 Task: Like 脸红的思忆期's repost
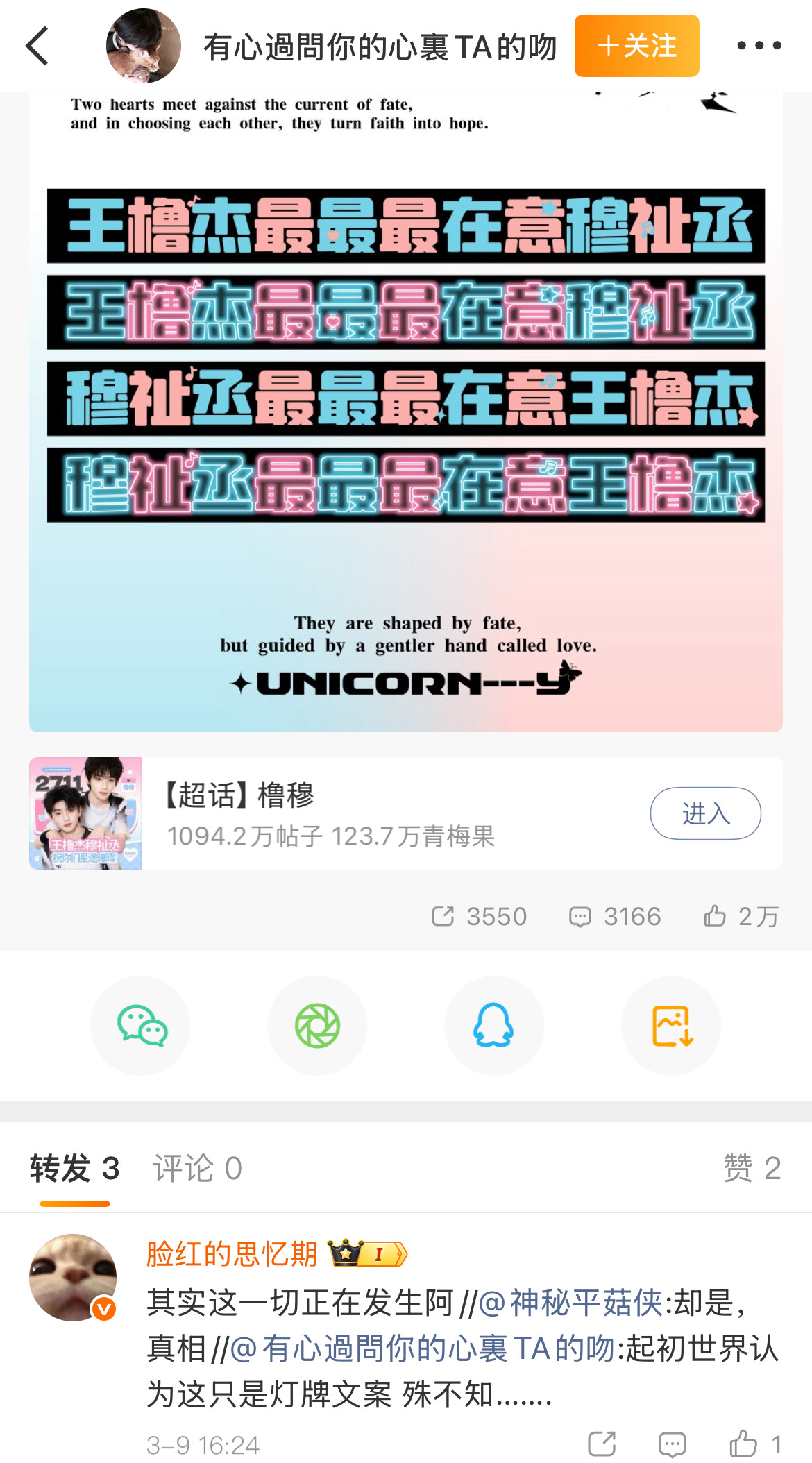click(744, 1444)
